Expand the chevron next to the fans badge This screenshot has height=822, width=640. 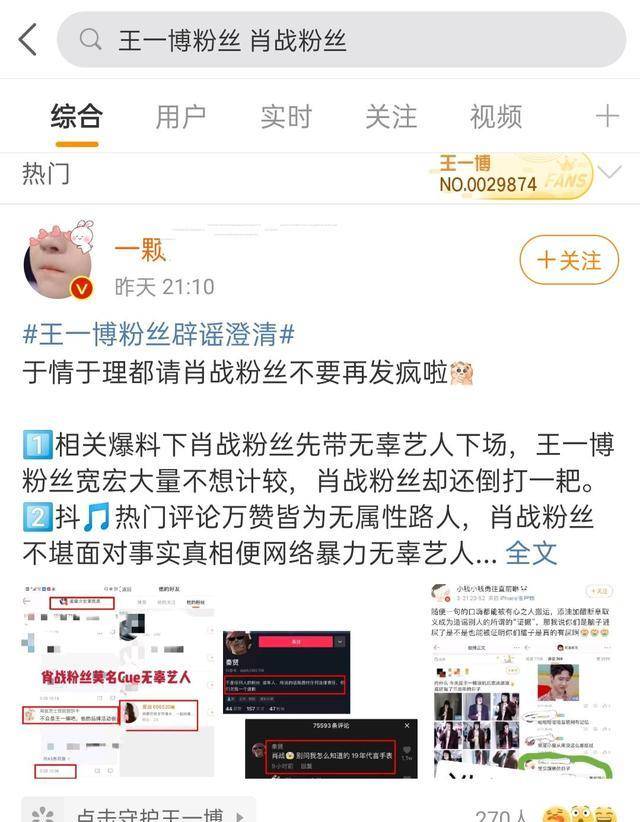coord(609,174)
